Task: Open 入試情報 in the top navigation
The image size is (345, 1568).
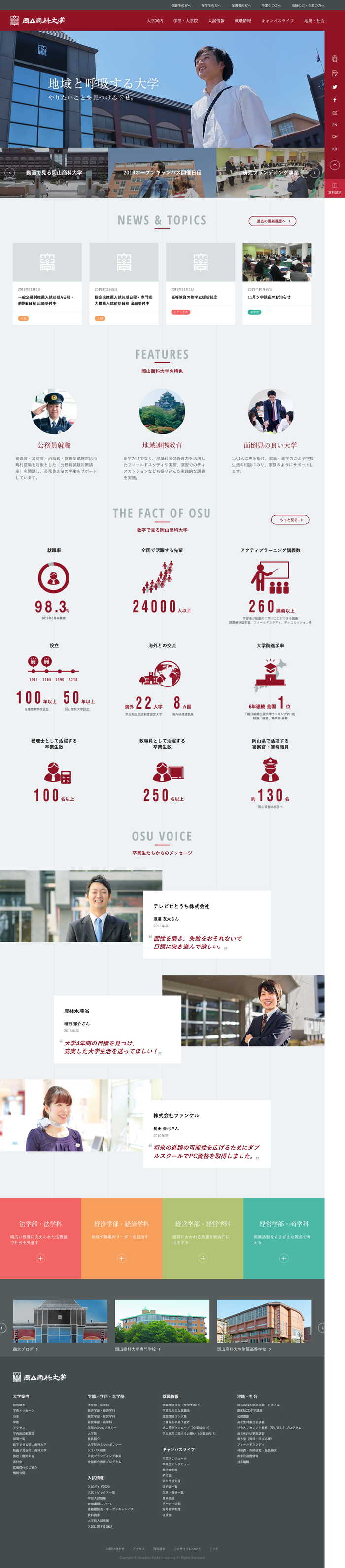Action: pos(216,21)
